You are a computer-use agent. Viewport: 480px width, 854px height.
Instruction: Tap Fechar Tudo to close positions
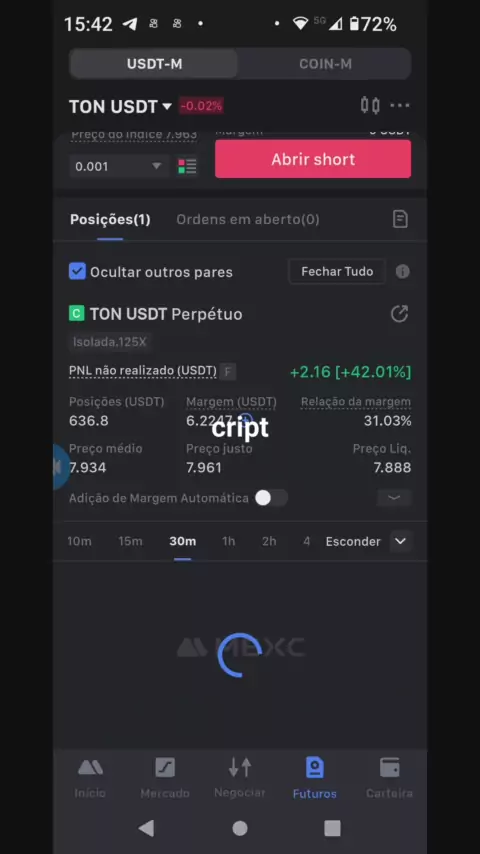point(337,271)
